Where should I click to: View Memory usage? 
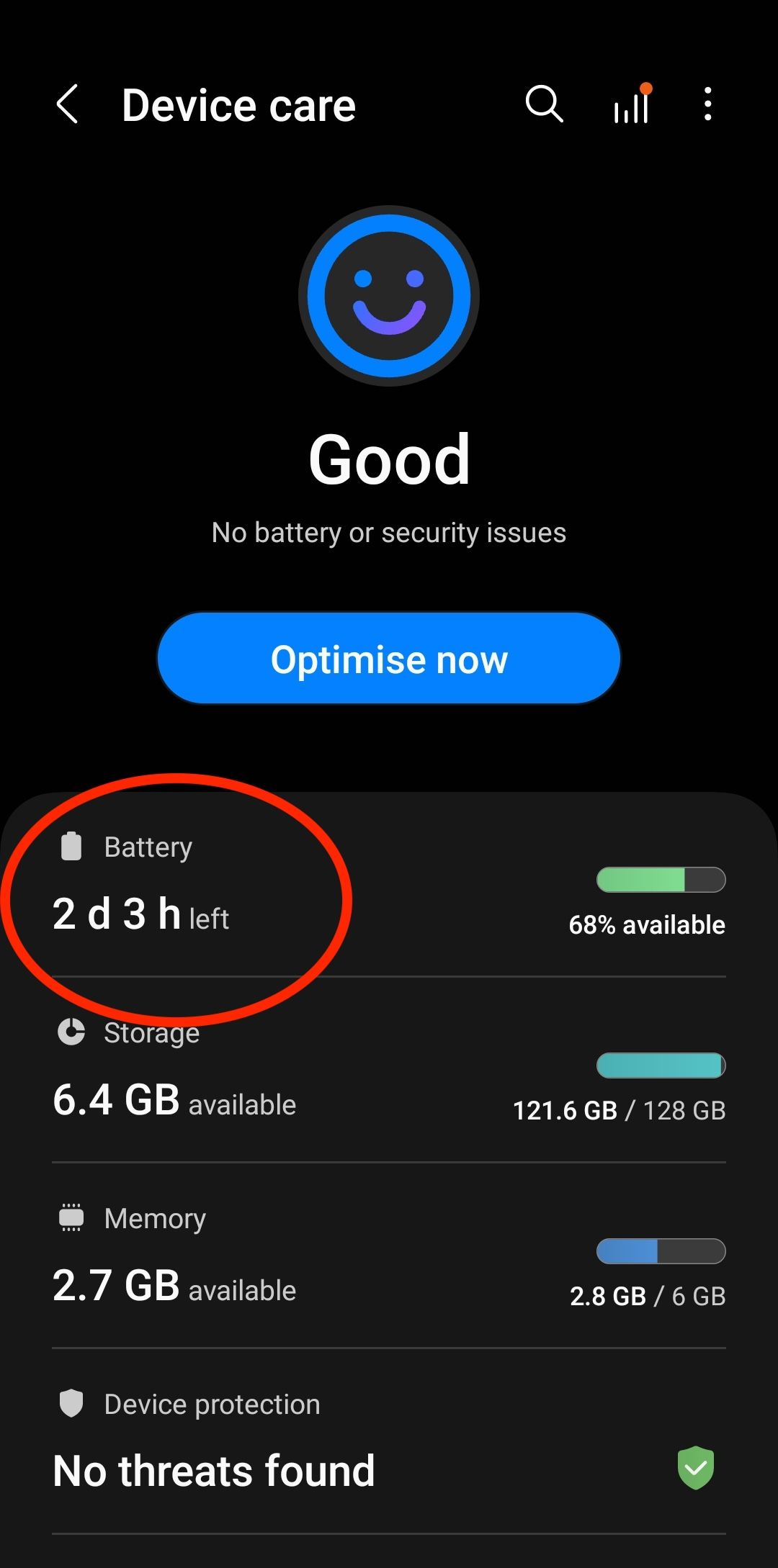pyautogui.click(x=389, y=1257)
